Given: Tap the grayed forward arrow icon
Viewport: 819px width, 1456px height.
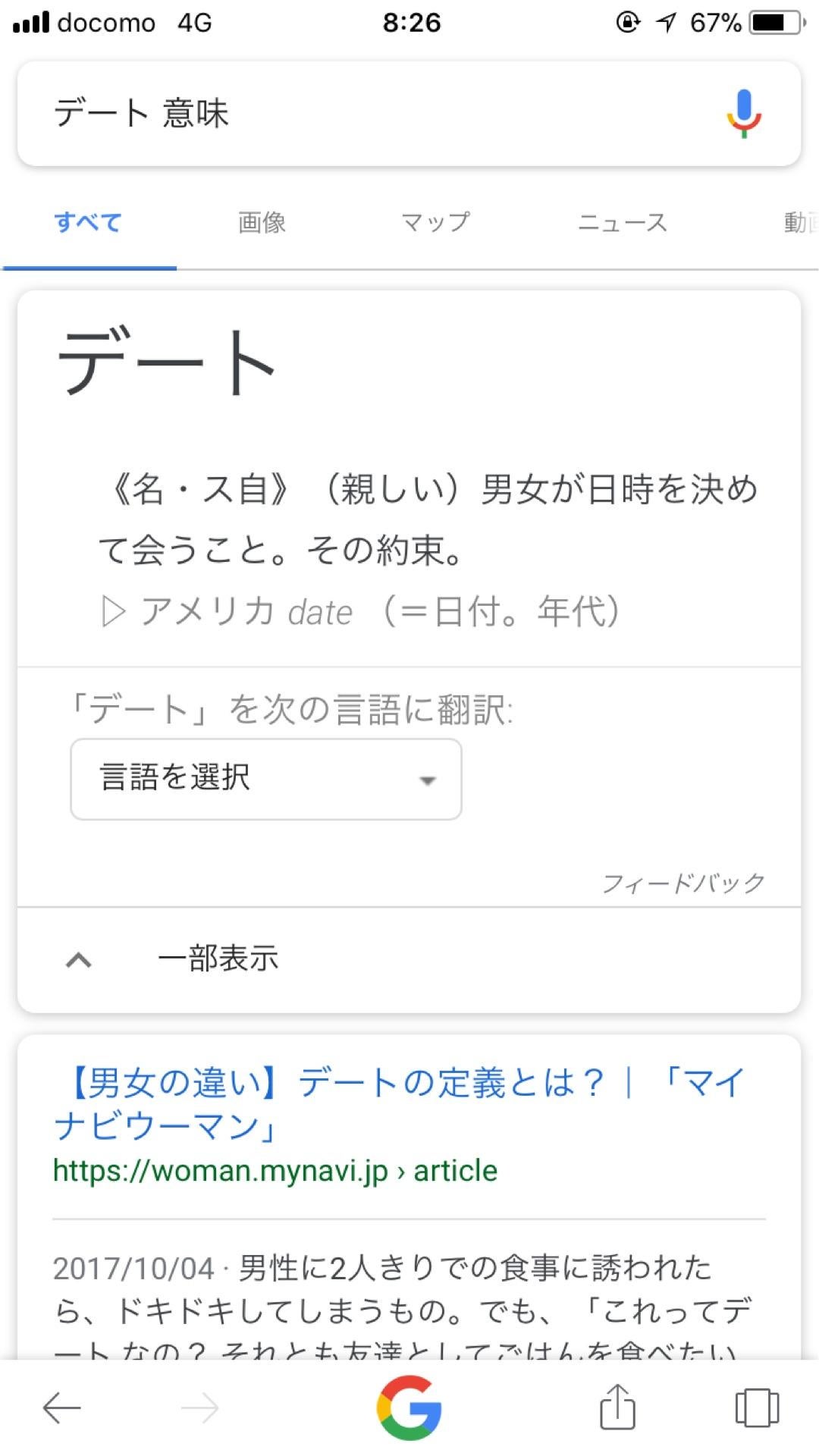Looking at the screenshot, I should (201, 1409).
